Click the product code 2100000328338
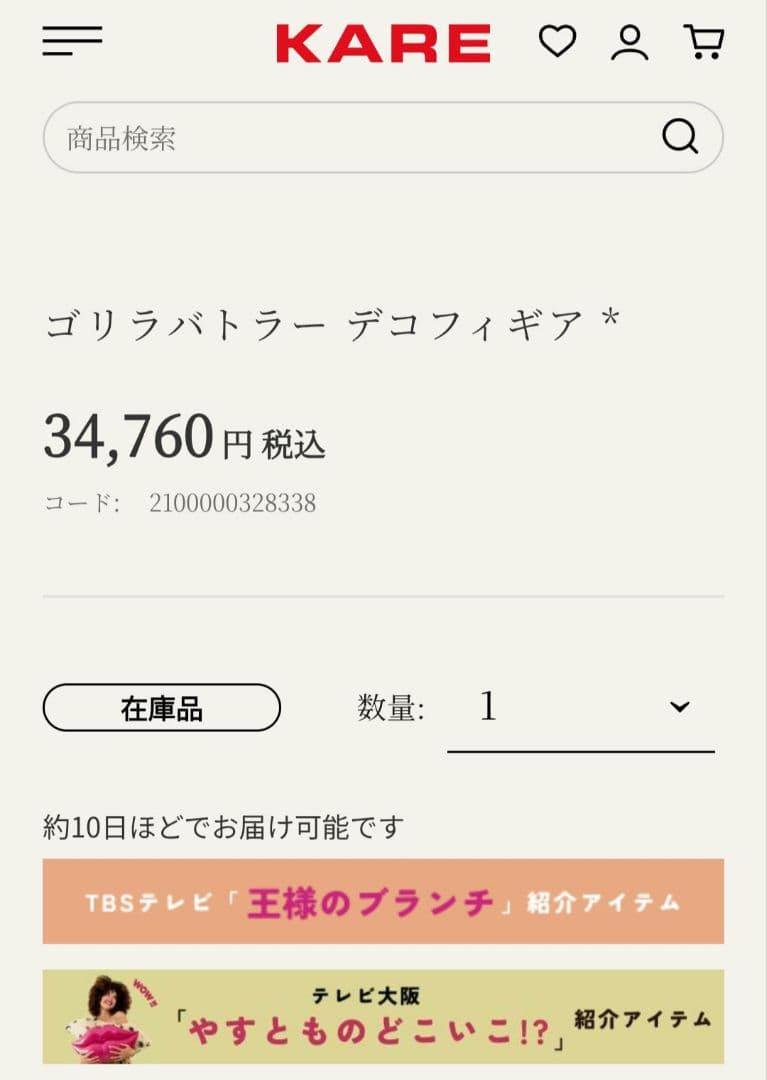Image resolution: width=767 pixels, height=1080 pixels. (x=234, y=504)
